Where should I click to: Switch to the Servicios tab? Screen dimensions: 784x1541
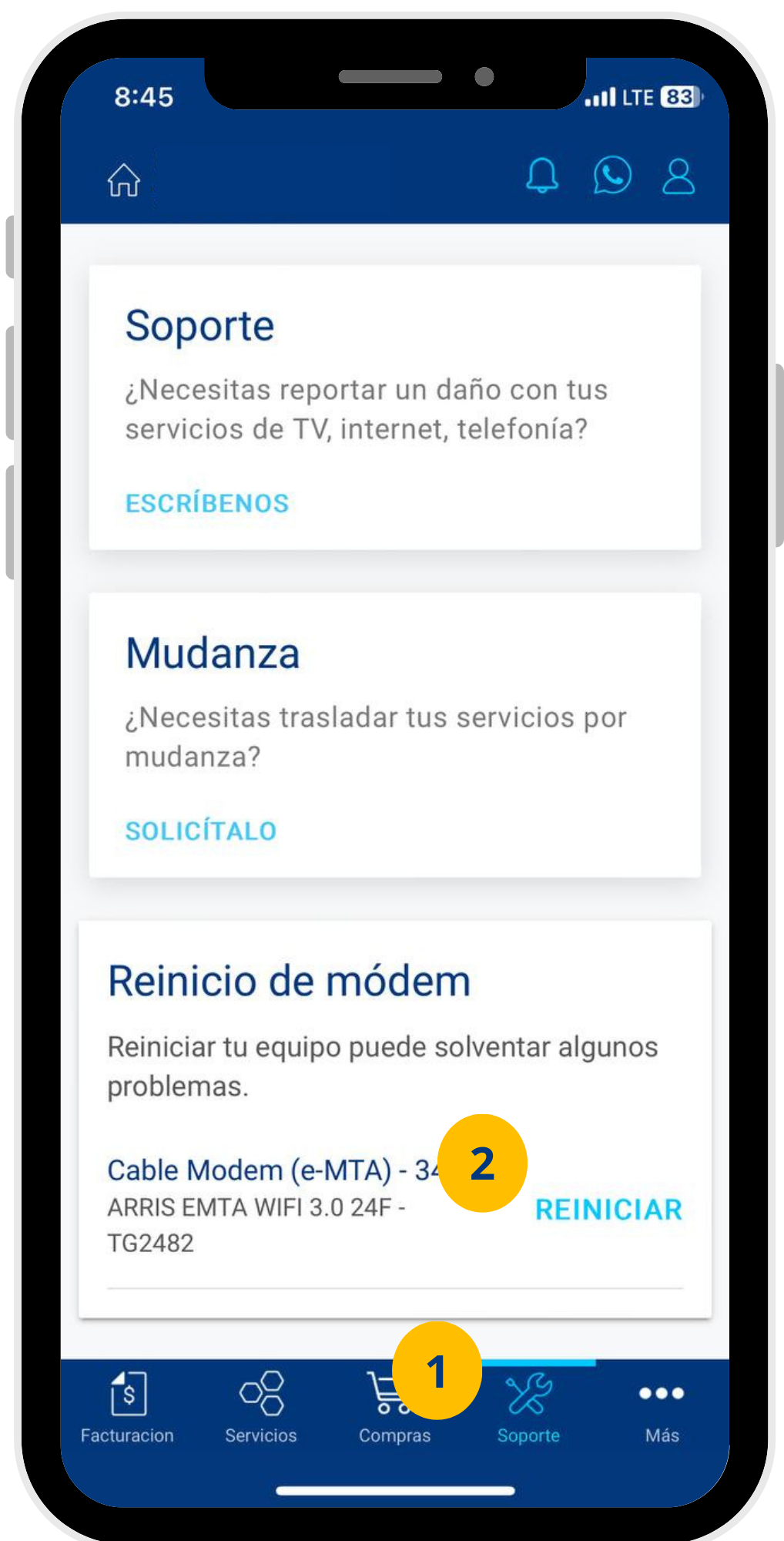(261, 1408)
